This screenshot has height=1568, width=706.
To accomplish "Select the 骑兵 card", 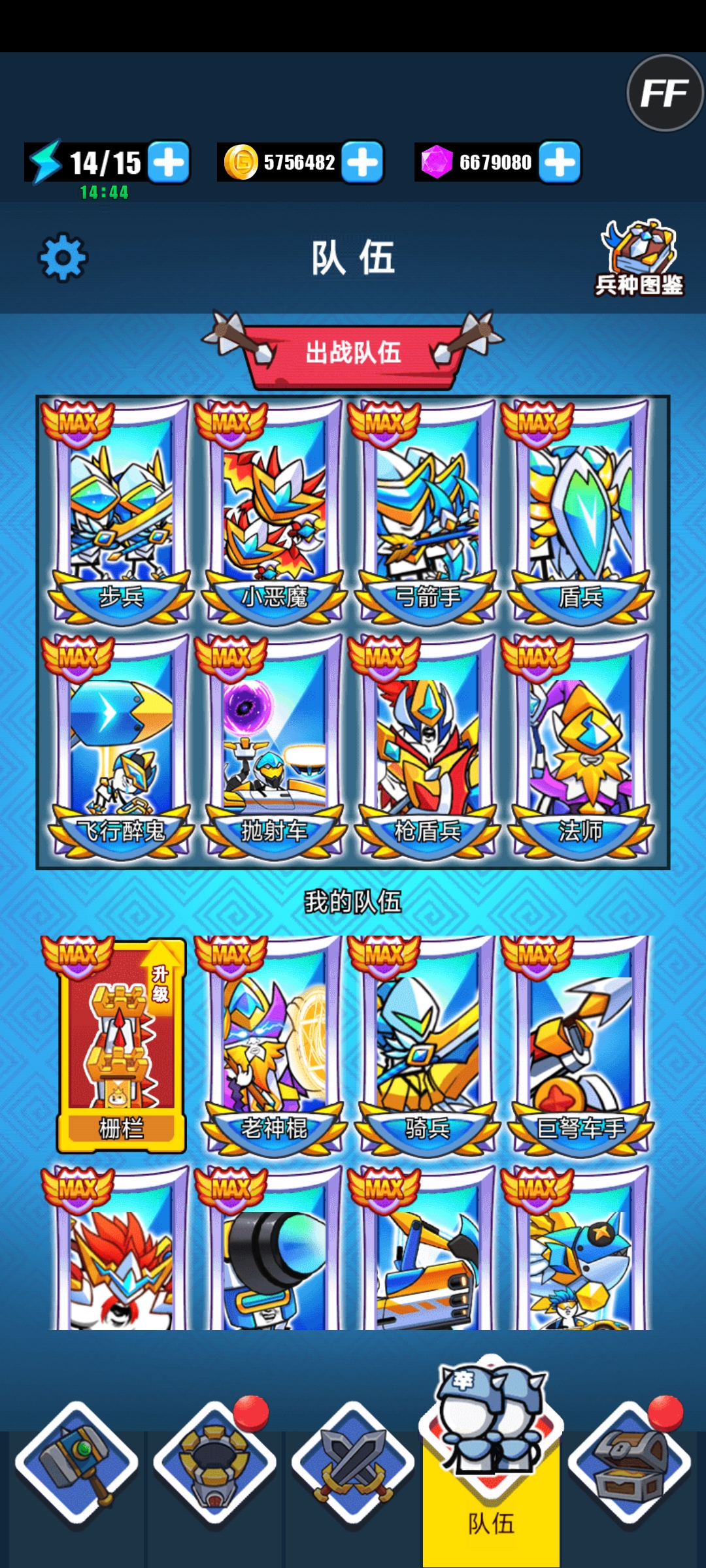I will click(426, 1045).
